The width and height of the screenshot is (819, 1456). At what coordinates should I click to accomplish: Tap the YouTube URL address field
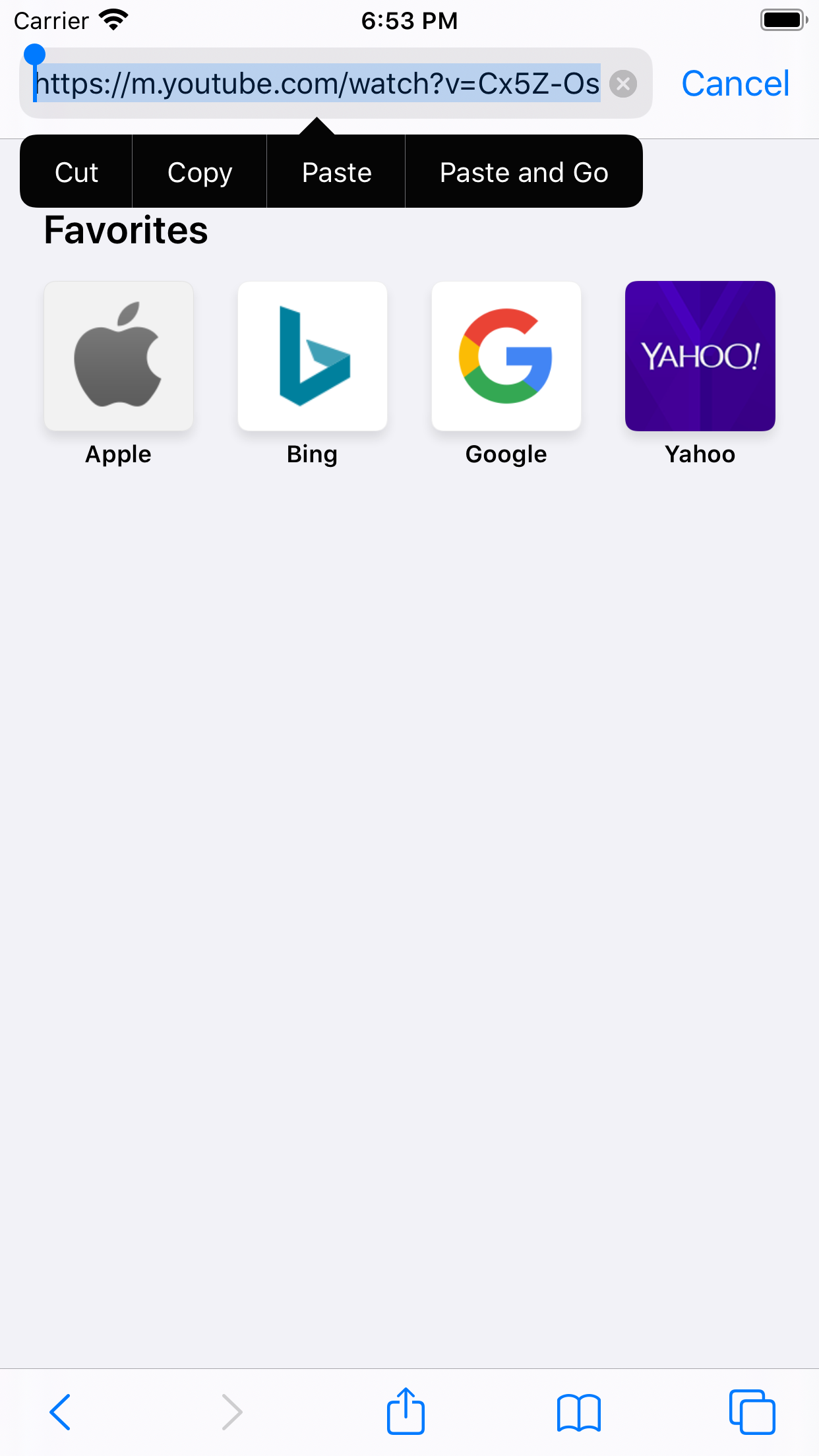(317, 84)
